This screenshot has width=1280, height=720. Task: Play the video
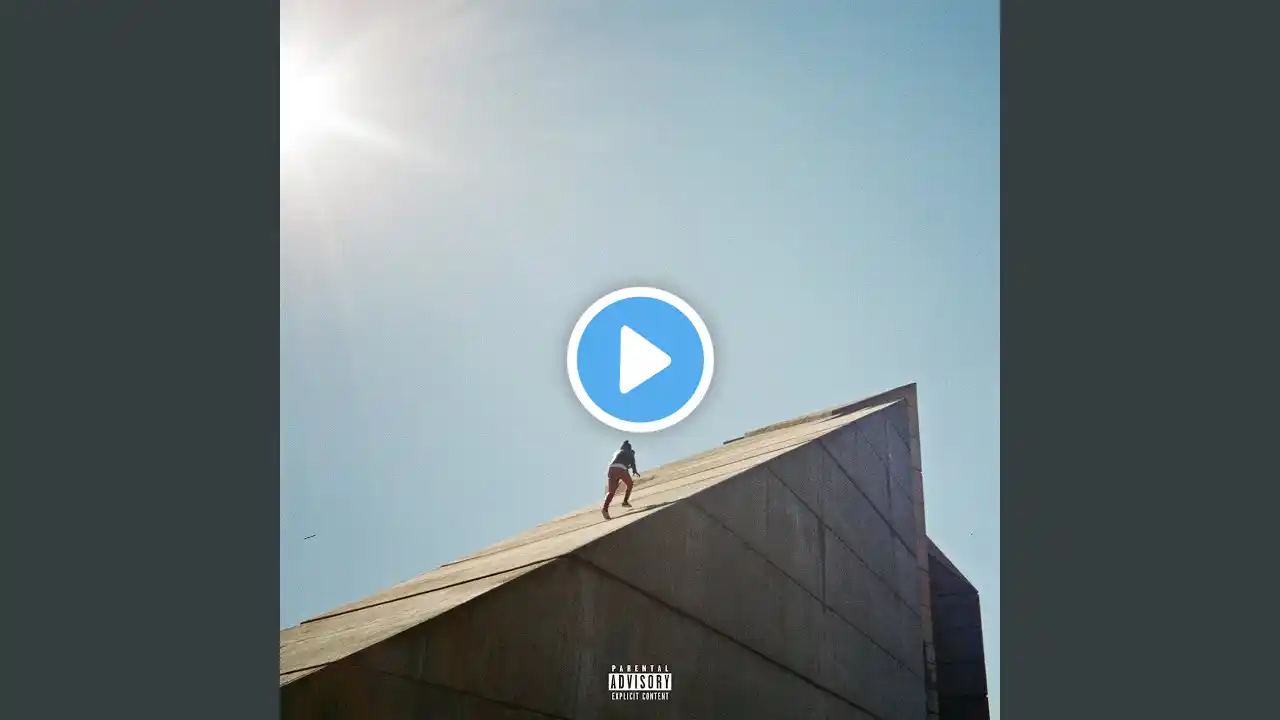(x=640, y=359)
